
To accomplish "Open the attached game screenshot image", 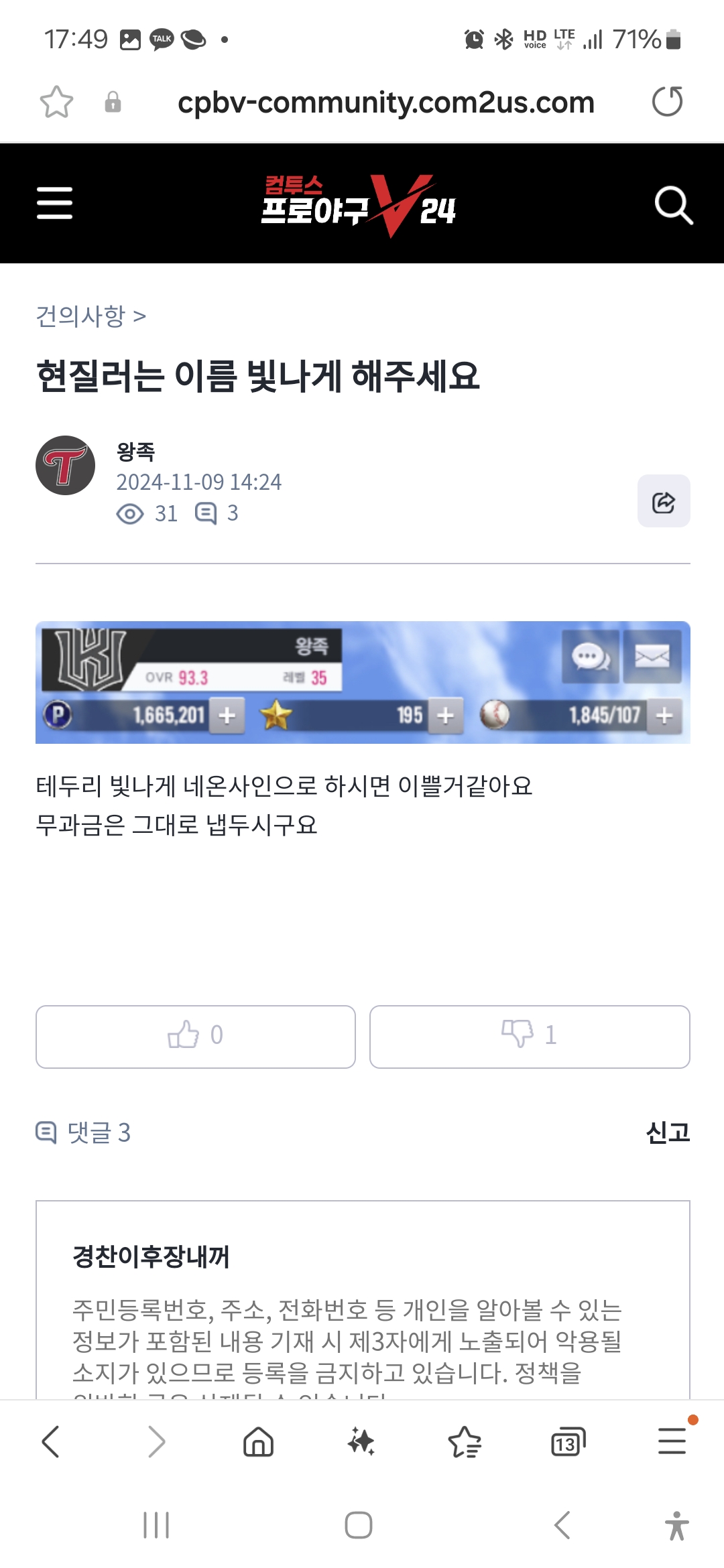I will (363, 682).
